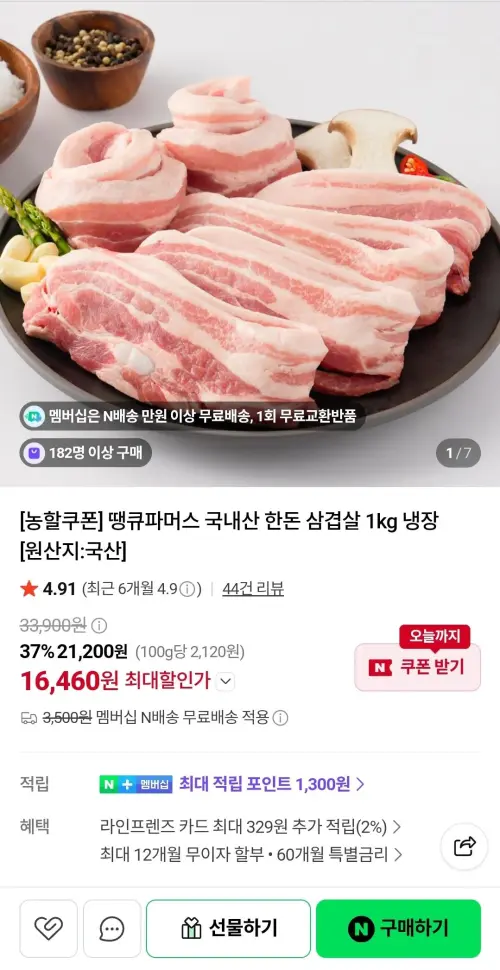The height and width of the screenshot is (970, 500).
Task: Show info for original price 33,900원
Action: pyautogui.click(x=99, y=625)
